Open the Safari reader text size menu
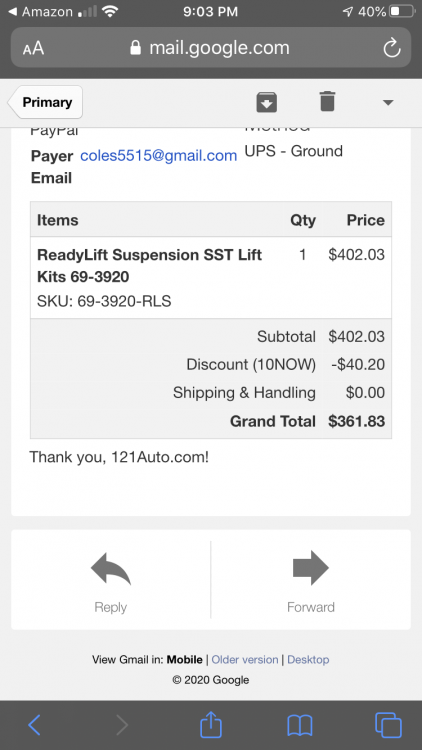Viewport: 422px width, 750px height. coord(33,48)
